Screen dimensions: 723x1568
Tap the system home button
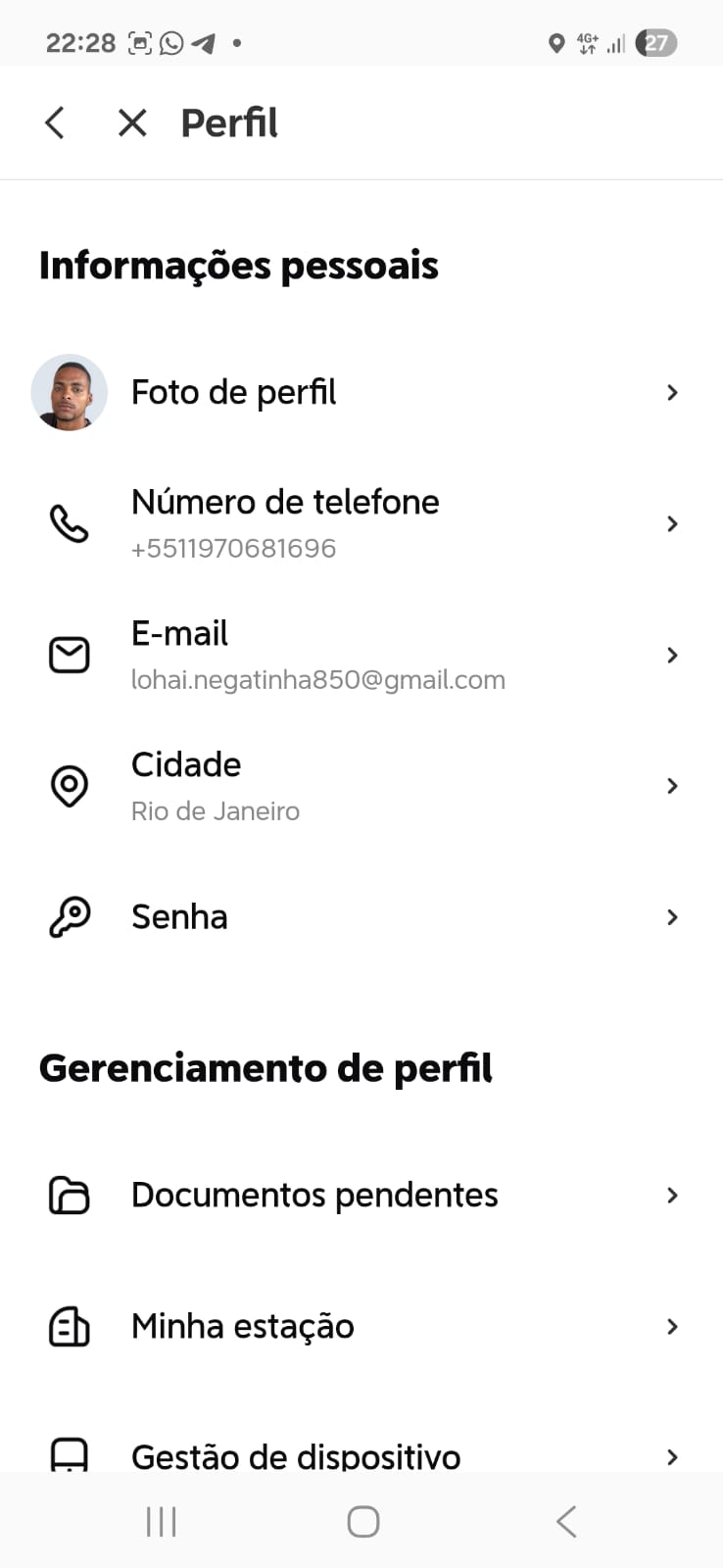[363, 1522]
